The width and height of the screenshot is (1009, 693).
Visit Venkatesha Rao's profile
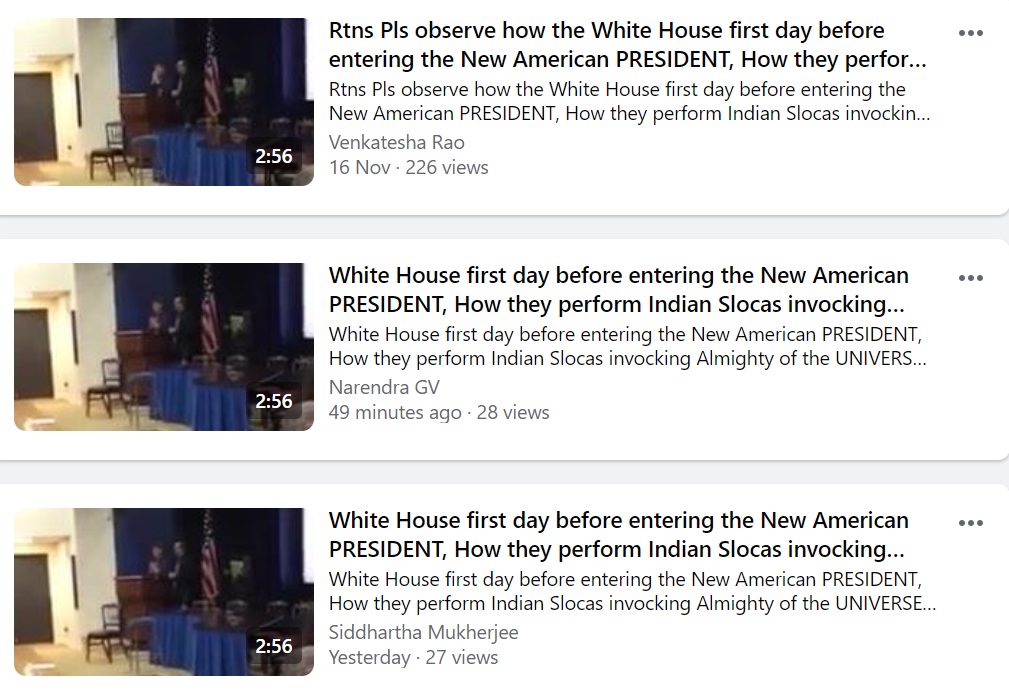[x=396, y=142]
